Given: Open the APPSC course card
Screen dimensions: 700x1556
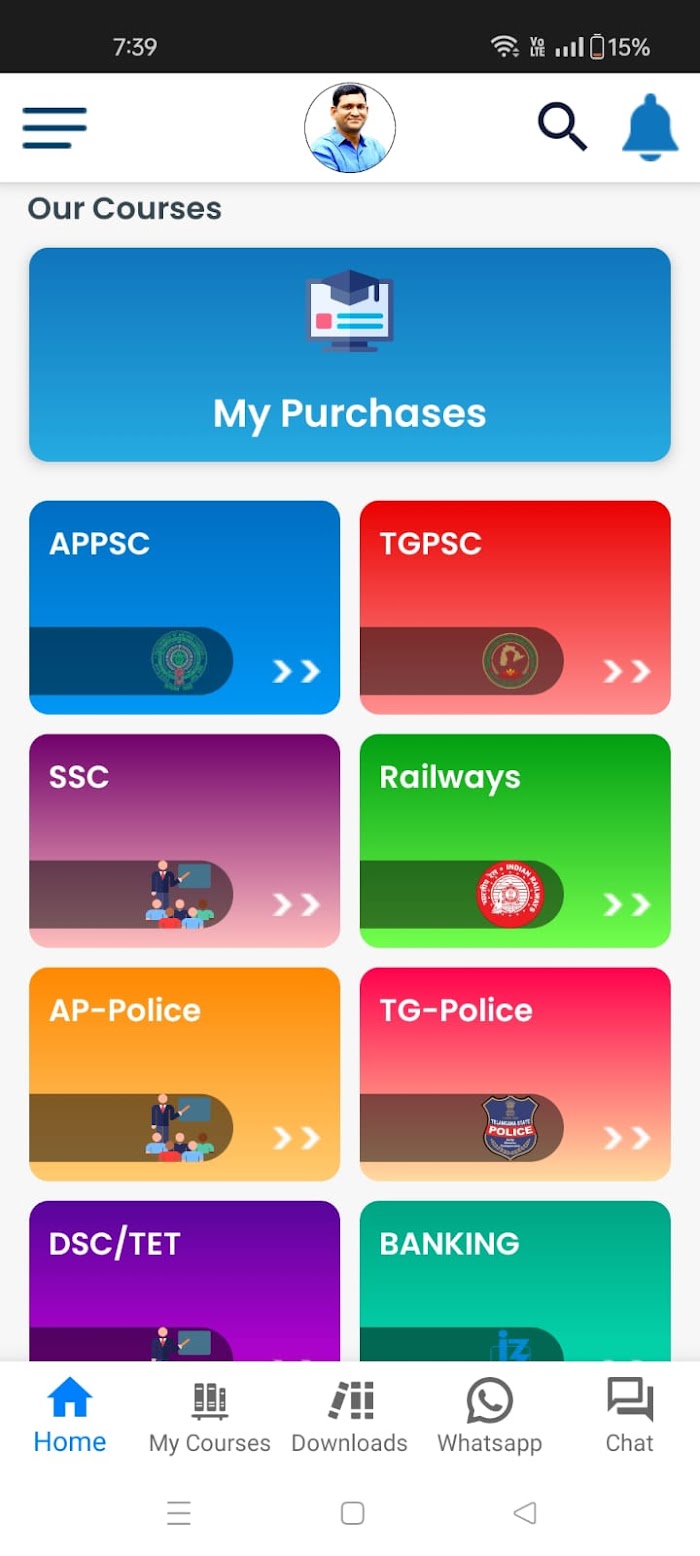Looking at the screenshot, I should [185, 608].
